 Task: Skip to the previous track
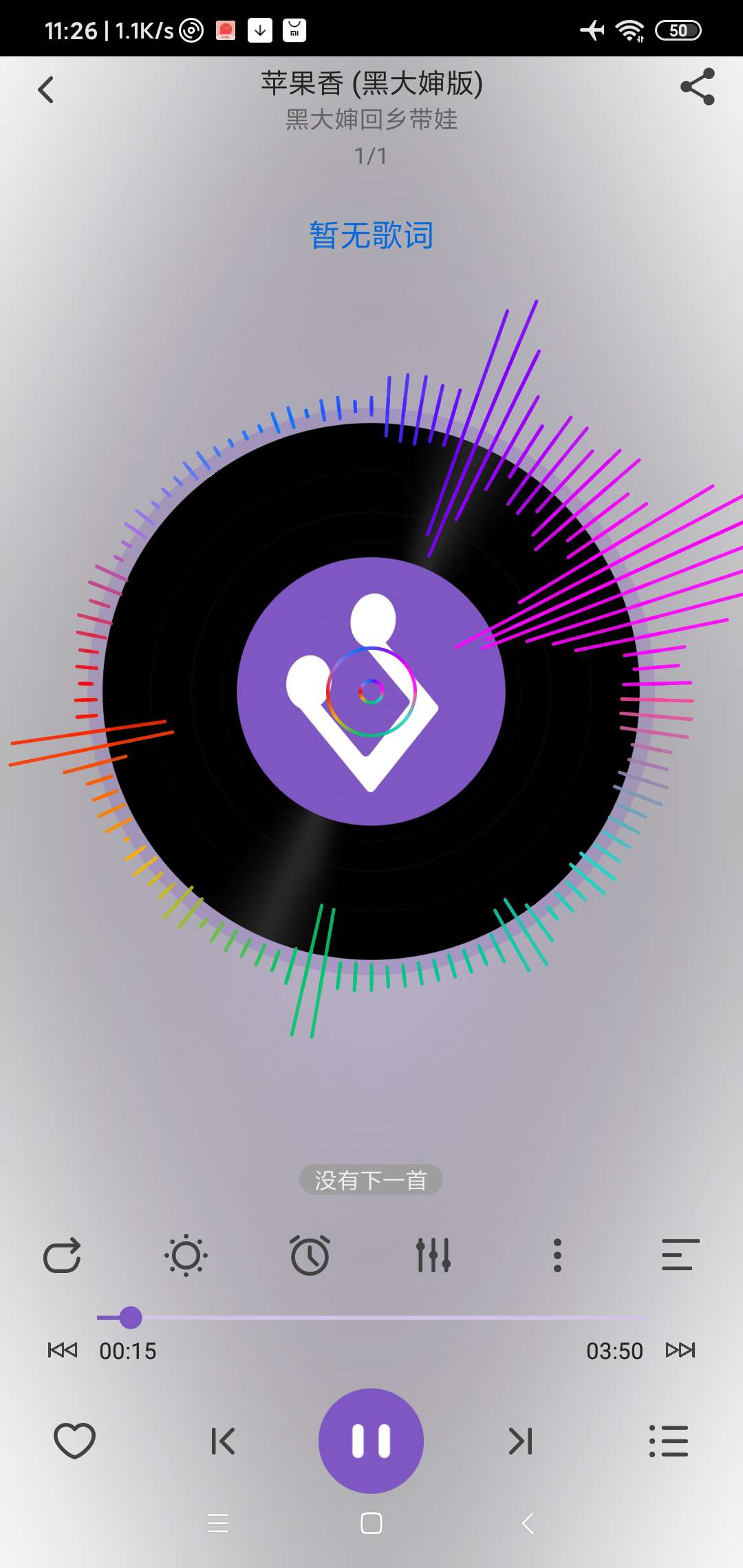[223, 1441]
